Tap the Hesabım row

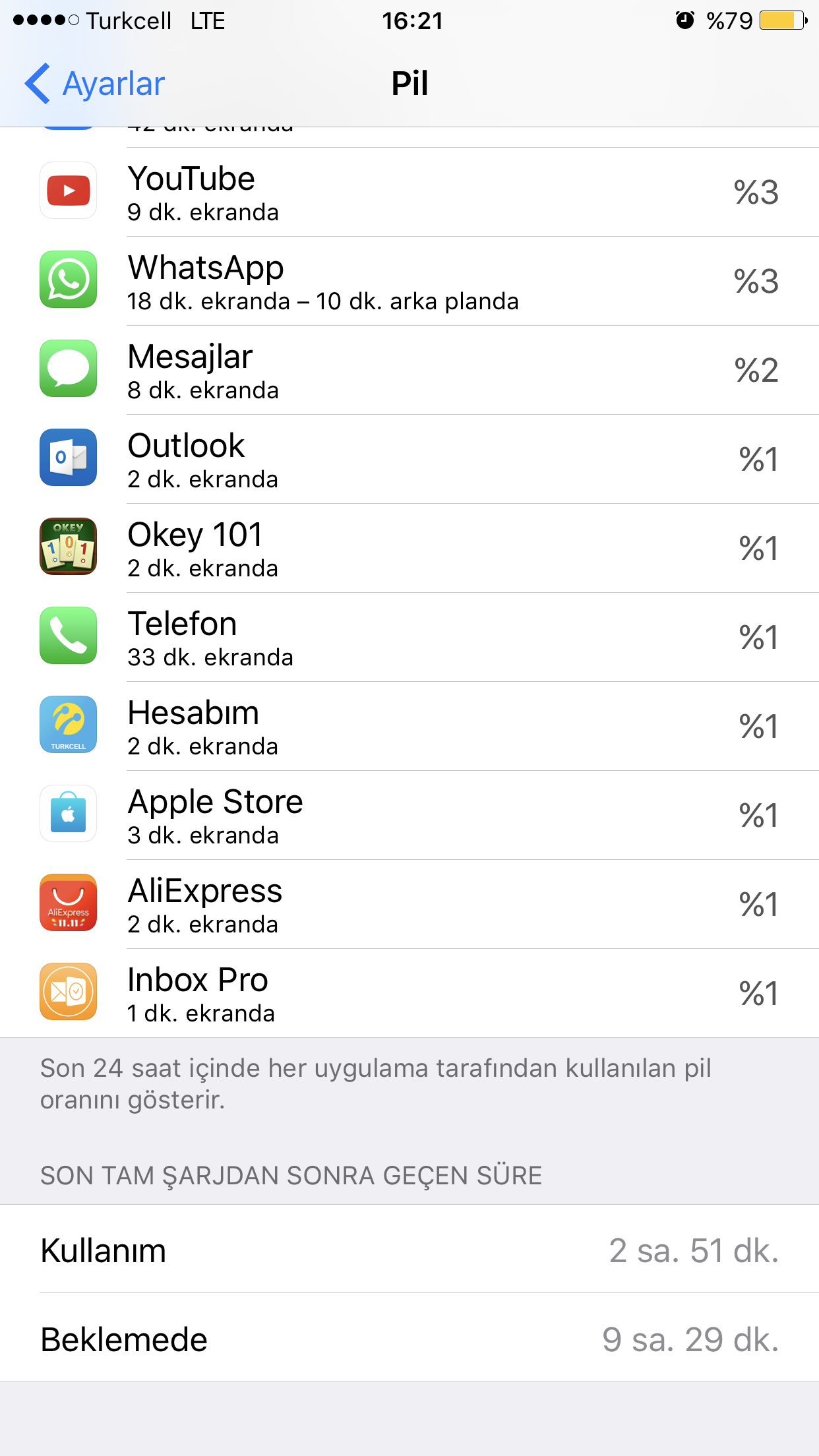(x=409, y=726)
